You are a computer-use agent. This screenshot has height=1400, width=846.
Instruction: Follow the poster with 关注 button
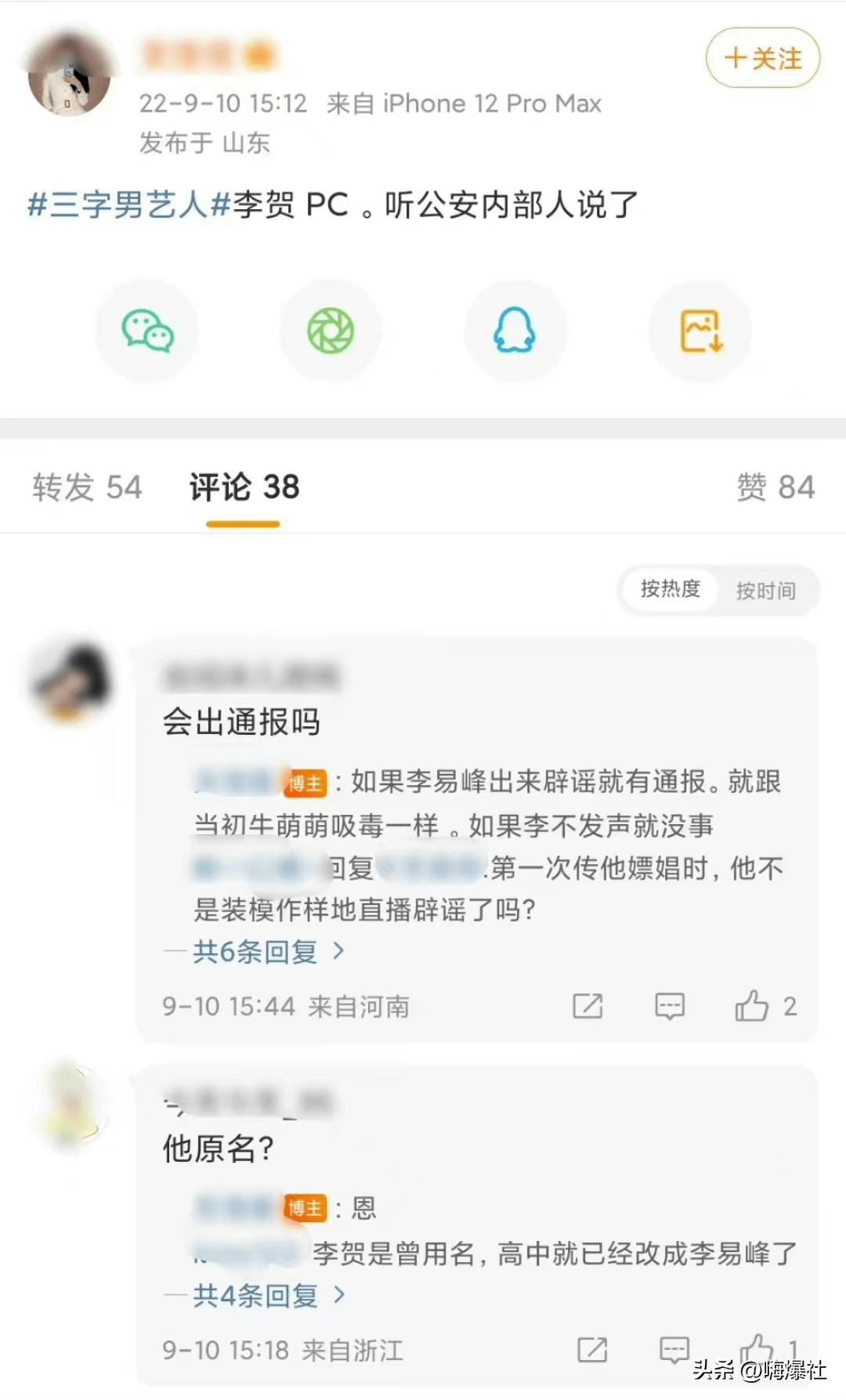[761, 59]
